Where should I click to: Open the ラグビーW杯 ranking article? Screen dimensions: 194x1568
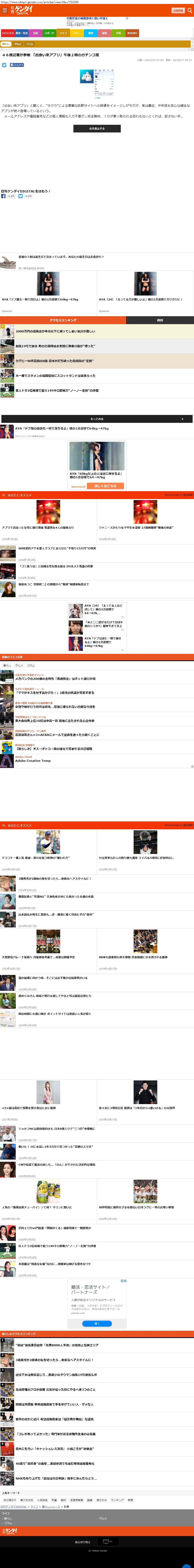(55, 360)
